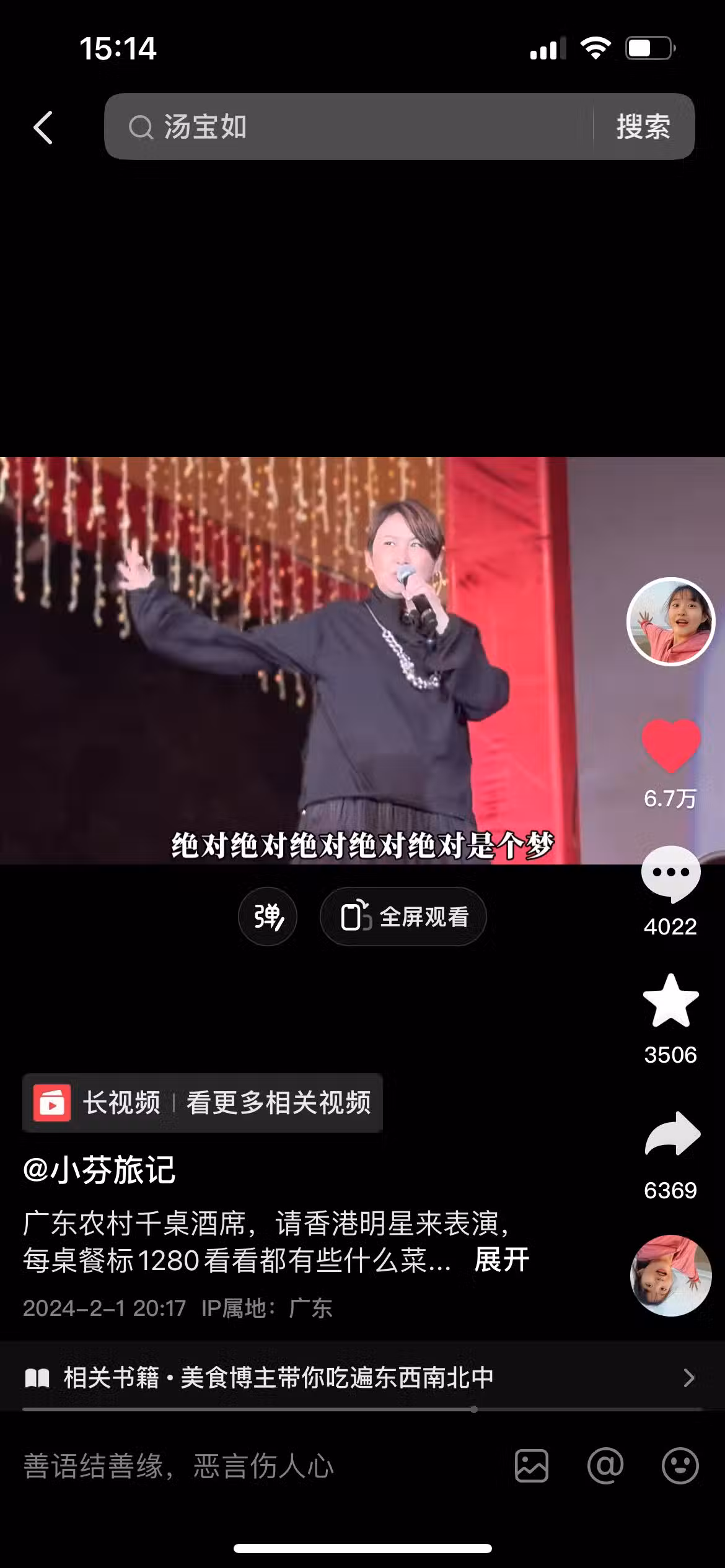
Task: Open the creator's profile avatar
Action: point(670,622)
